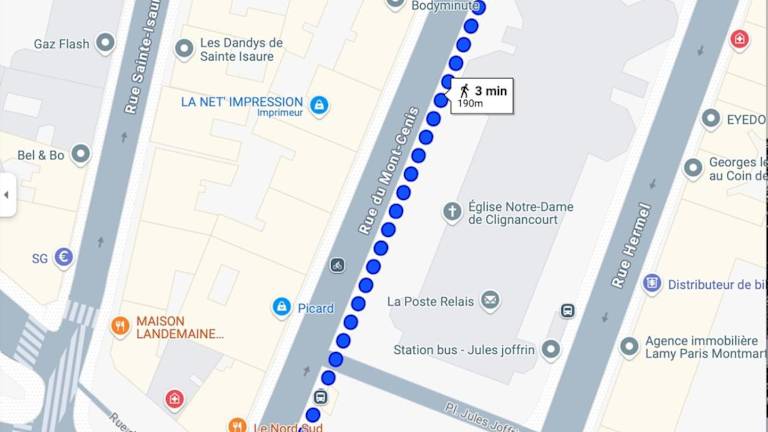The height and width of the screenshot is (432, 768).
Task: Expand the collapsed side panel arrow
Action: [6, 194]
